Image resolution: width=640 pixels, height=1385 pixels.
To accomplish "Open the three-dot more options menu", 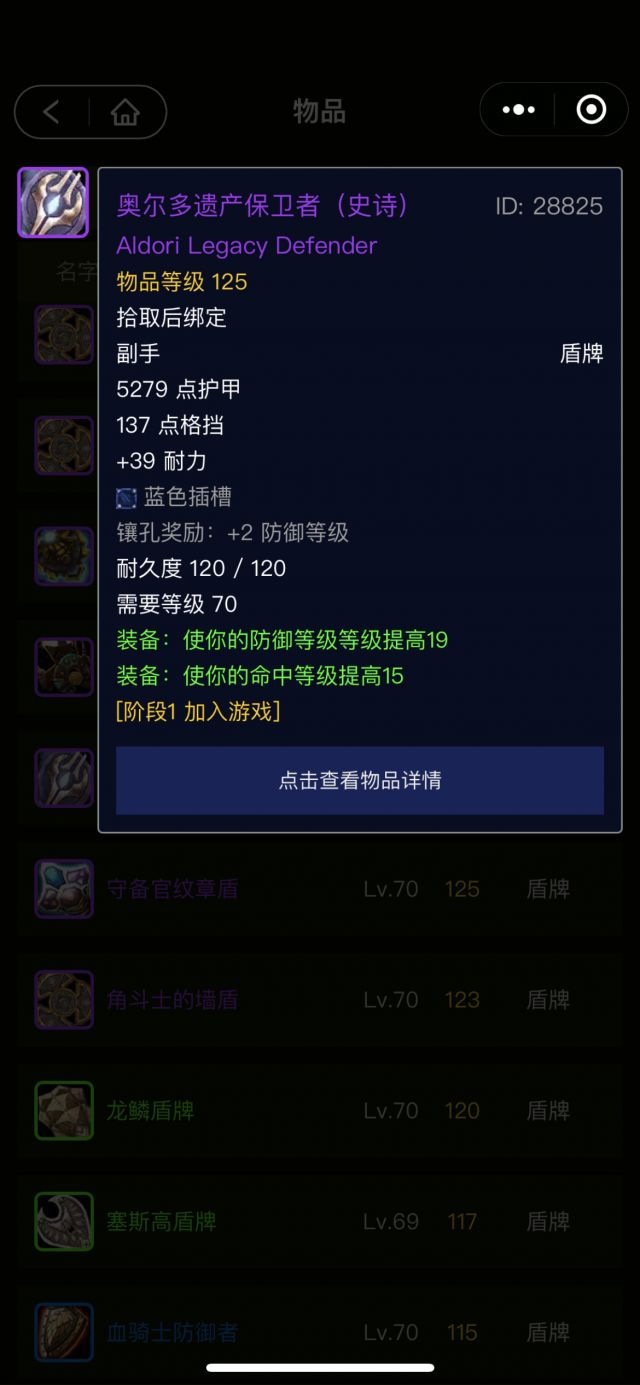I will (518, 110).
